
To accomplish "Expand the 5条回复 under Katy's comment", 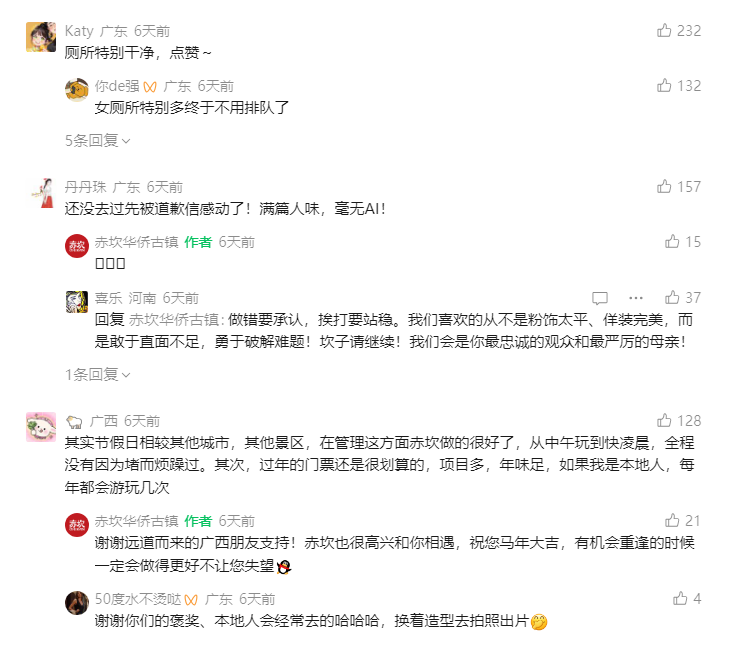I will click(97, 140).
